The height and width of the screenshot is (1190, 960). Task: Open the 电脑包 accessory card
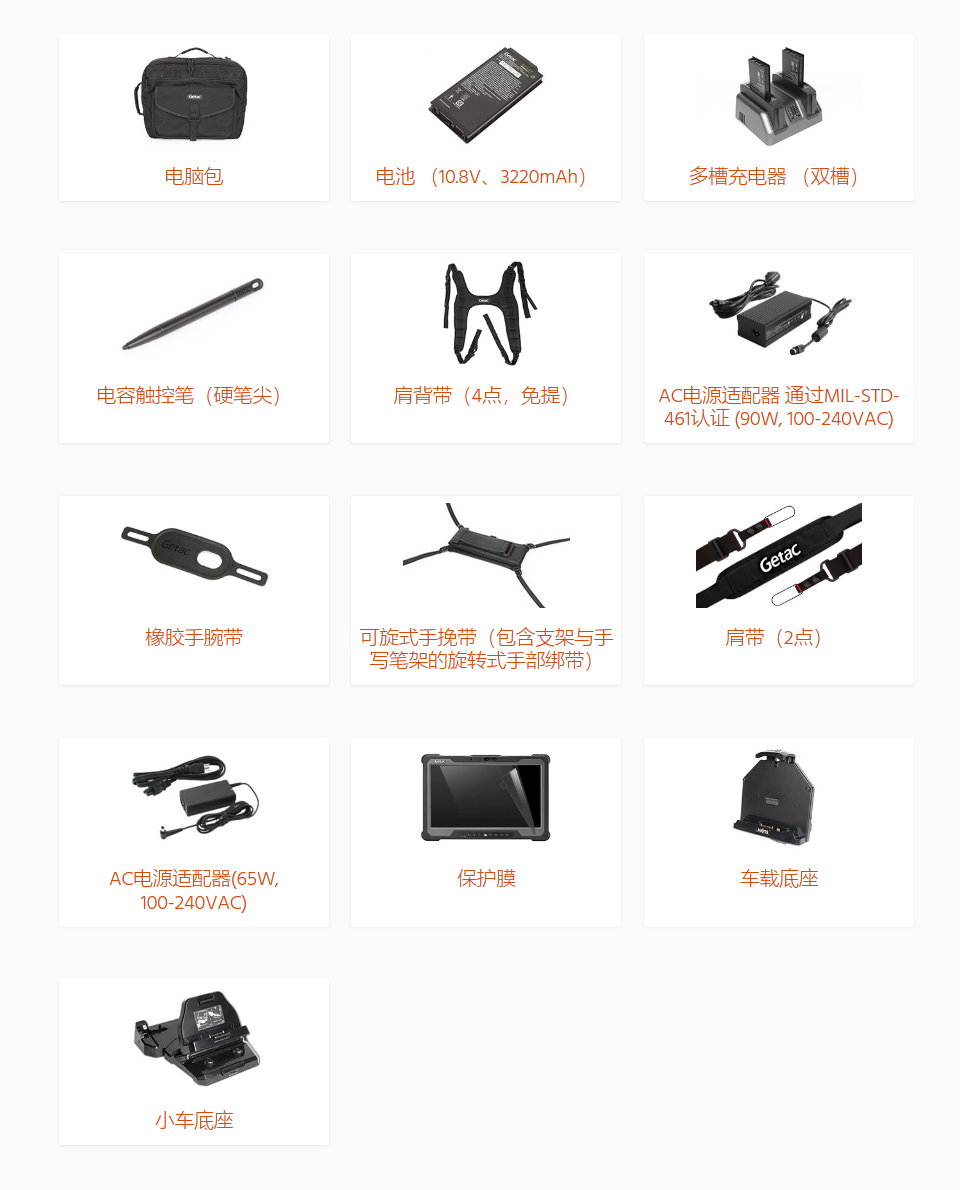(x=194, y=118)
